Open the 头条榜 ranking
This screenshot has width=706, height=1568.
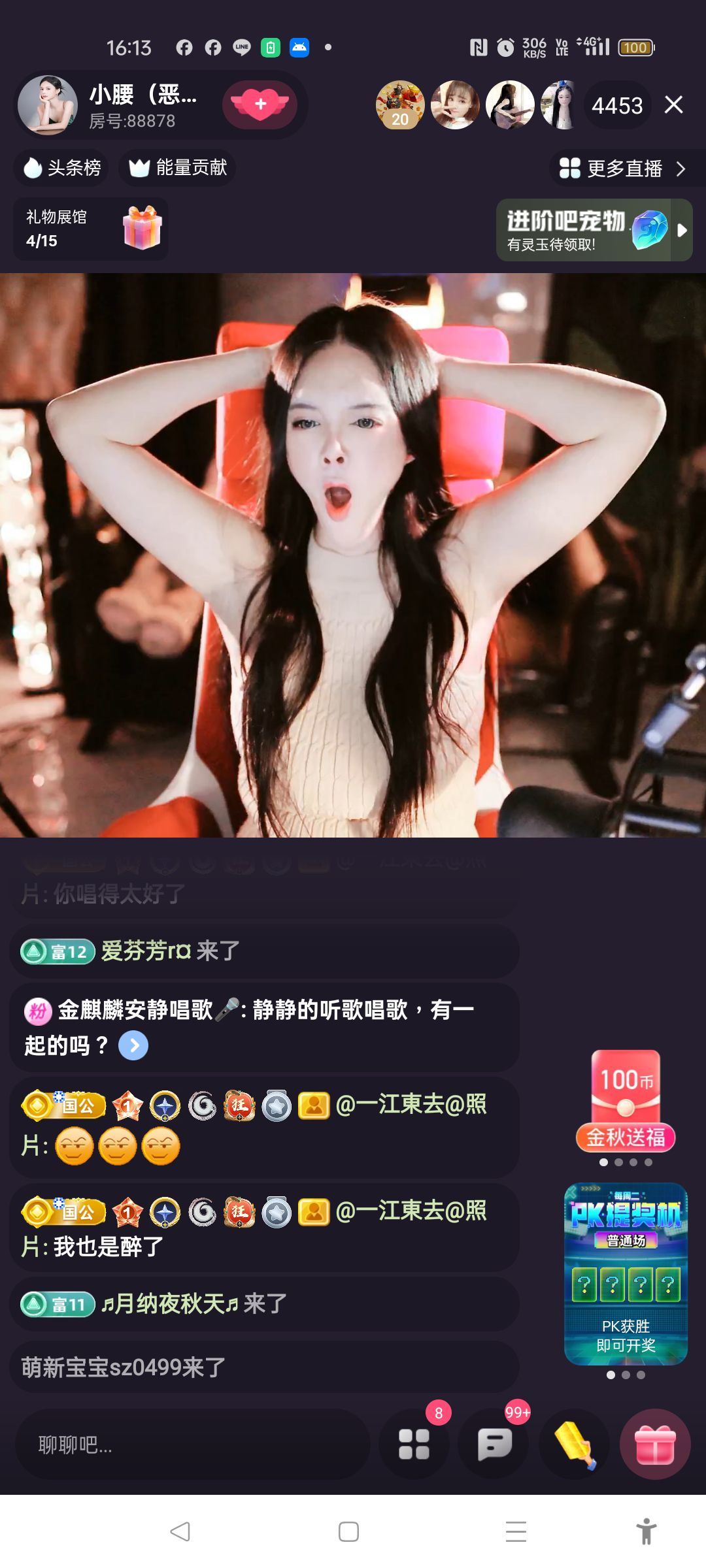click(x=63, y=168)
